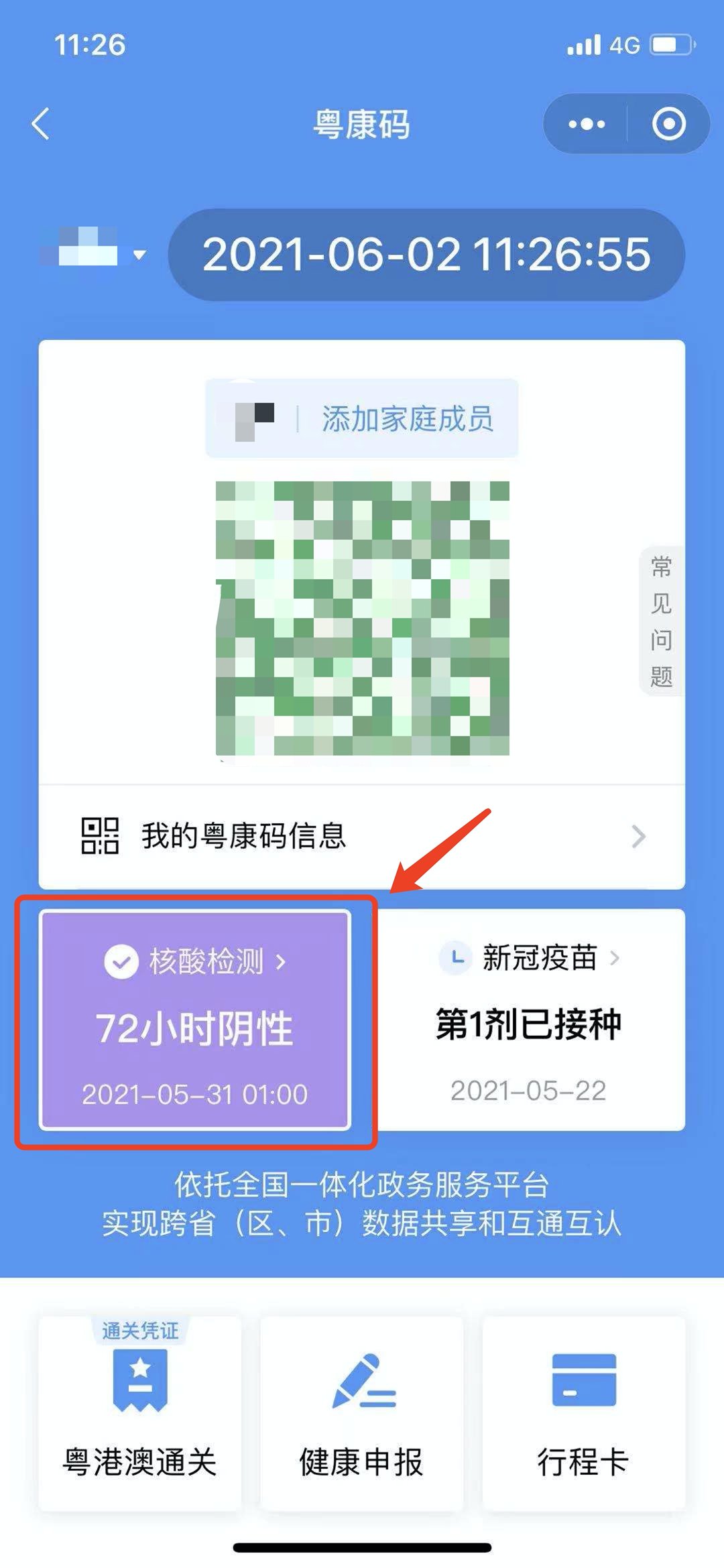The width and height of the screenshot is (724, 1568).
Task: Close the mini-program with the circle icon
Action: tap(668, 124)
